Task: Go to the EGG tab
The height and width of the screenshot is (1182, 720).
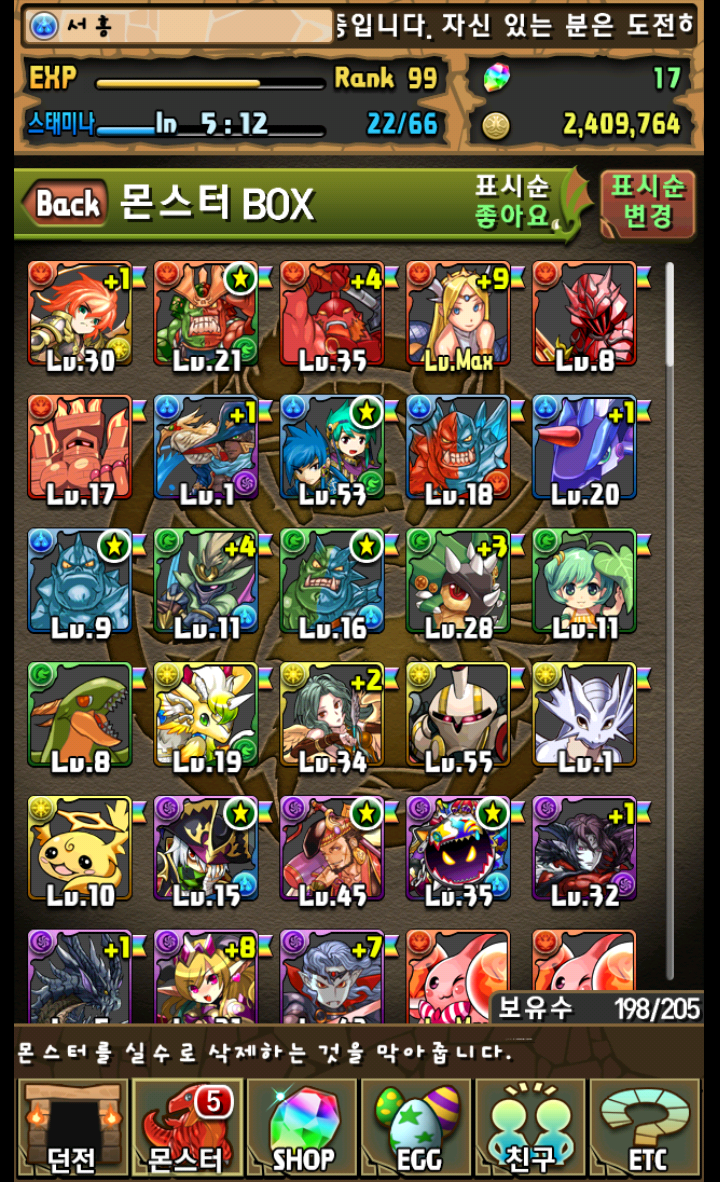Action: point(416,1128)
